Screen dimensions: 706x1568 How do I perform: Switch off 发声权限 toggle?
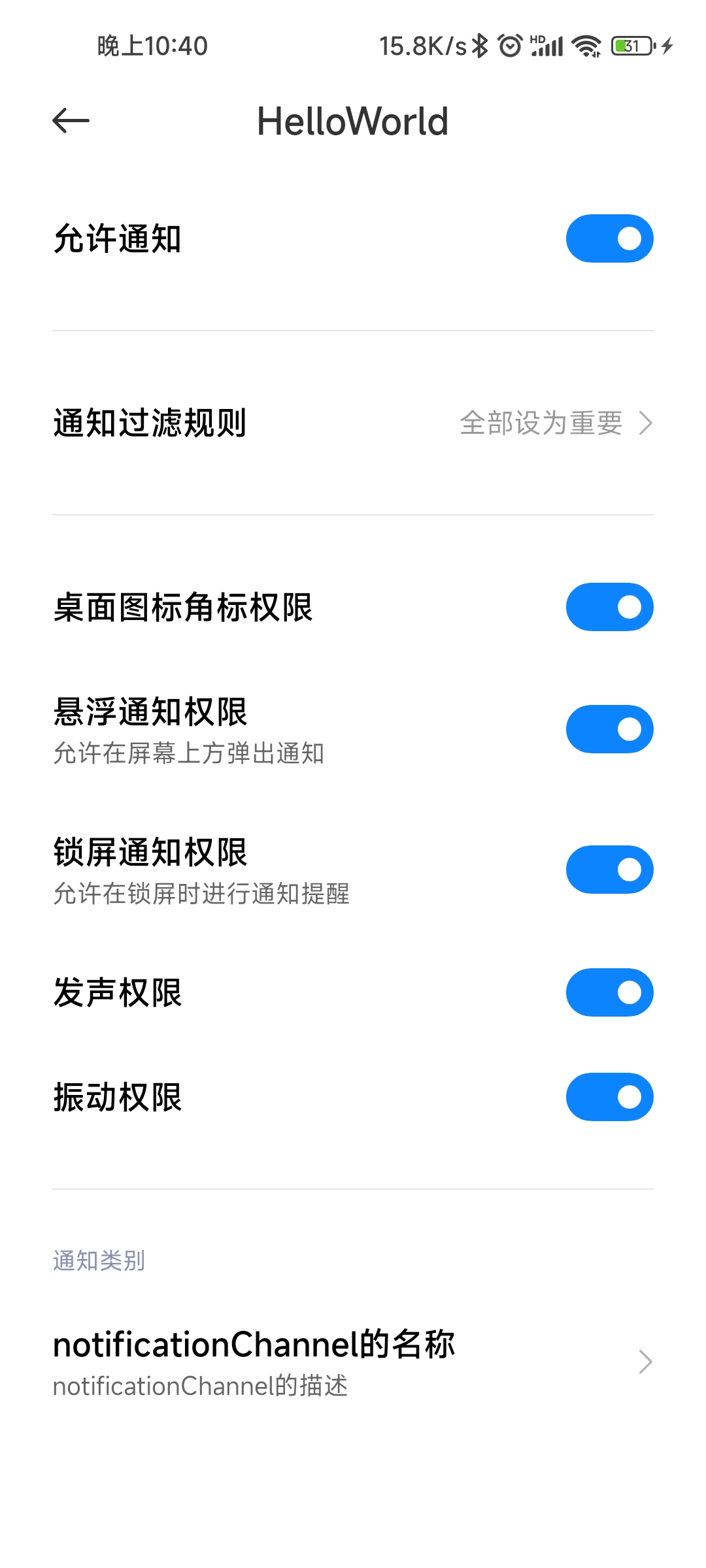pyautogui.click(x=609, y=992)
